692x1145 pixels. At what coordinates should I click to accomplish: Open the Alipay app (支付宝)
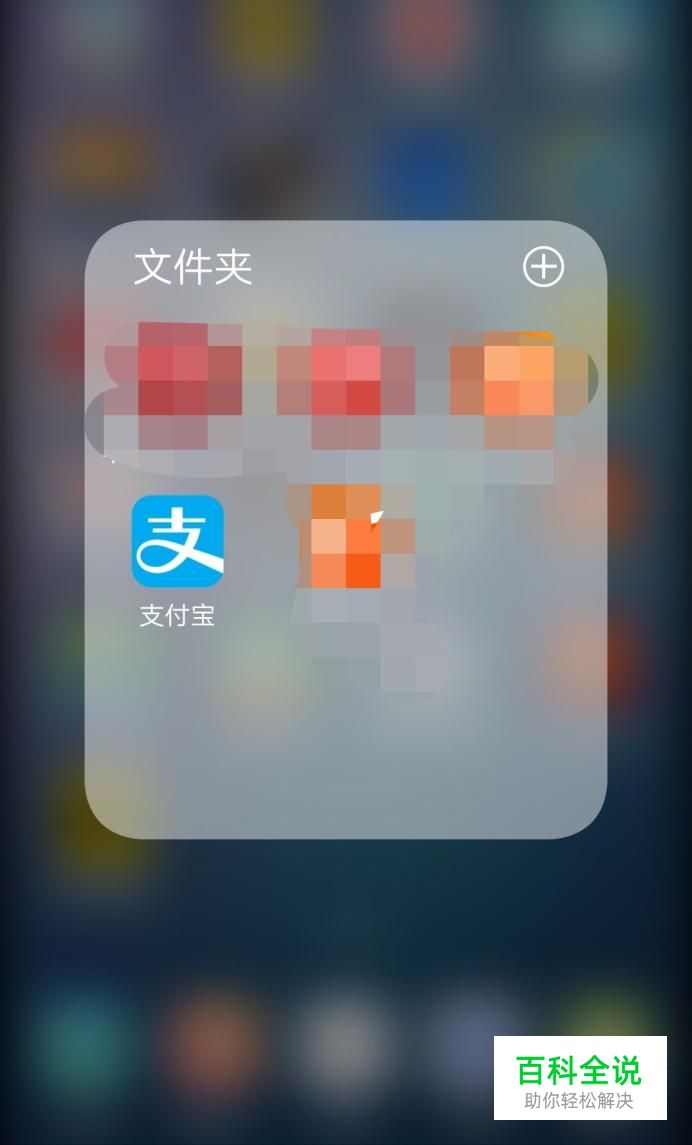click(x=177, y=542)
